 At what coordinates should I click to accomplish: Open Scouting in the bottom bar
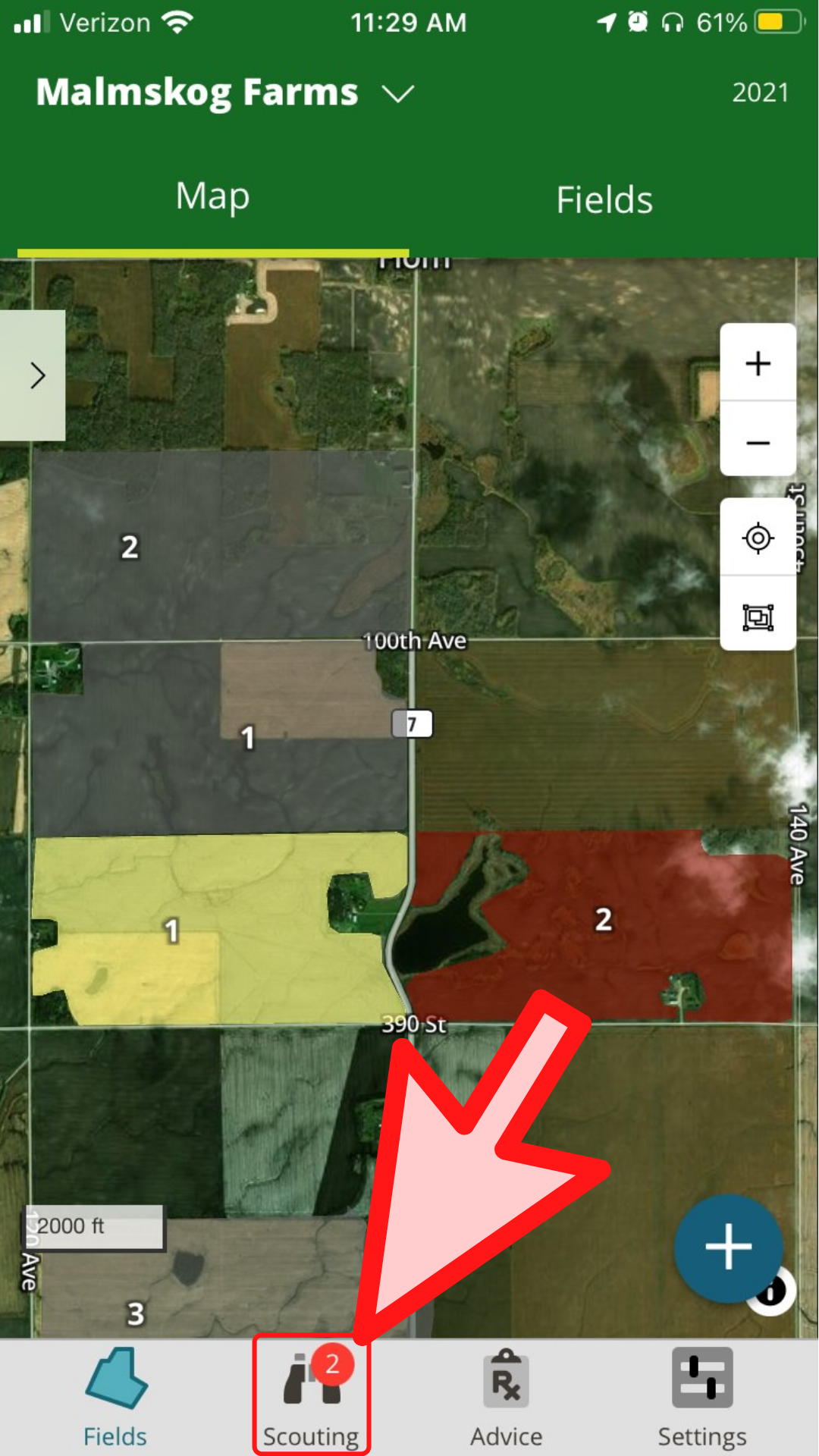click(311, 1397)
